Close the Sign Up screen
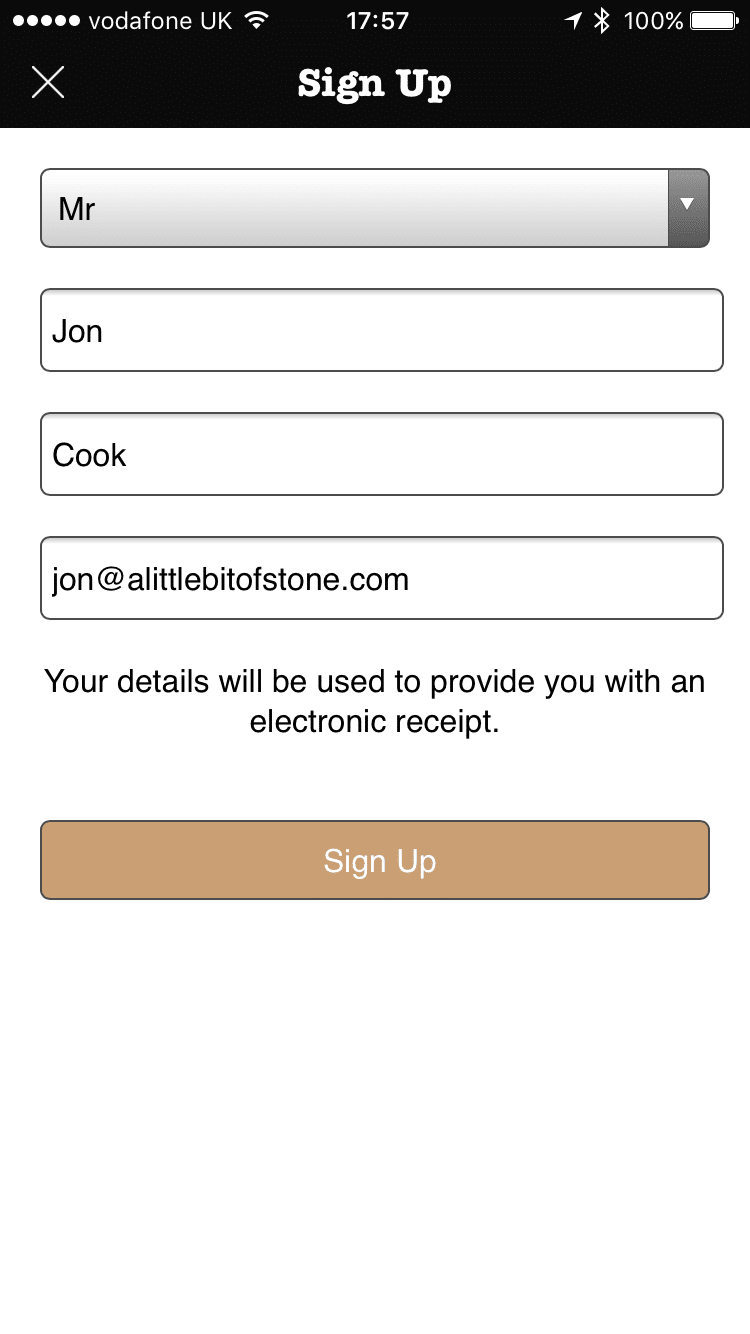This screenshot has width=750, height=1334. pos(48,83)
